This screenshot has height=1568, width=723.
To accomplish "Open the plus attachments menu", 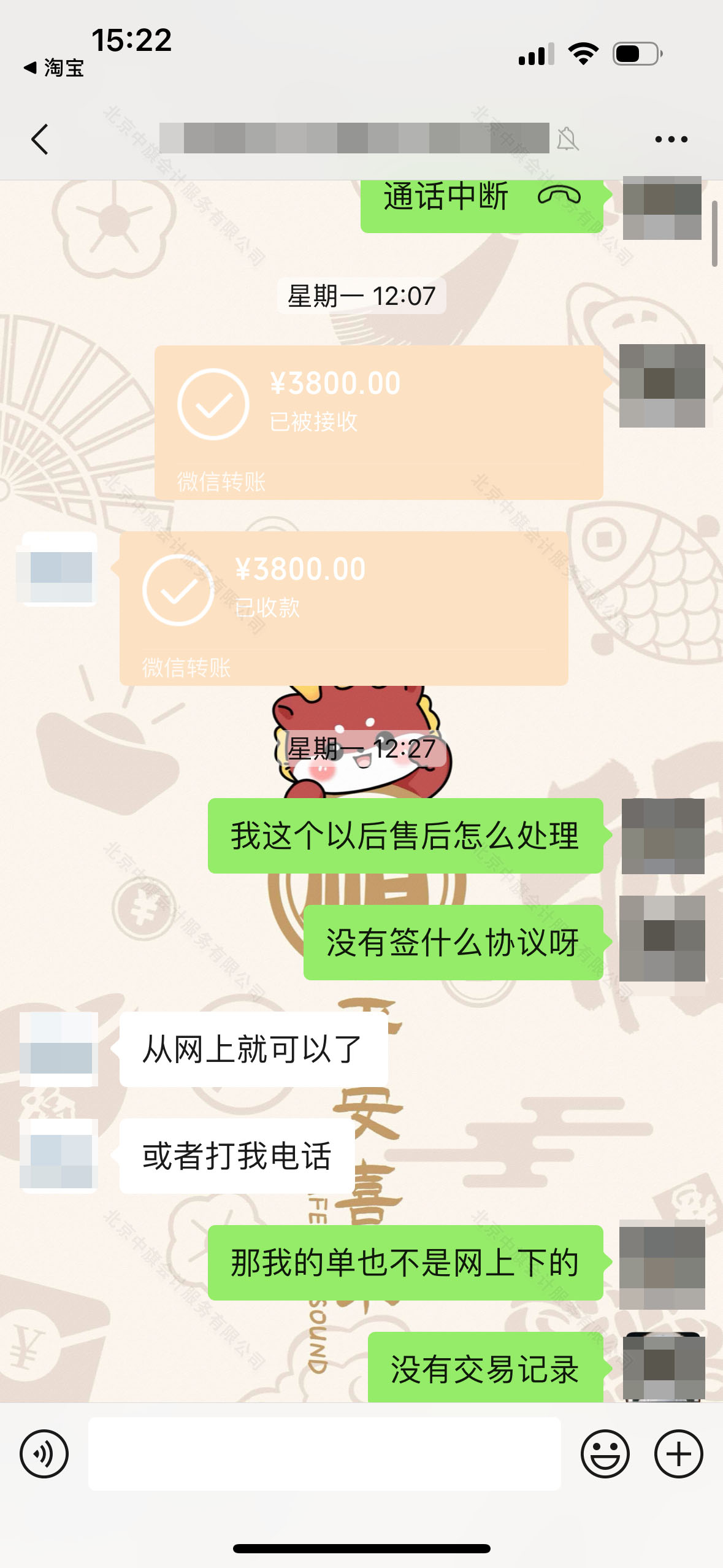I will pos(678,1453).
